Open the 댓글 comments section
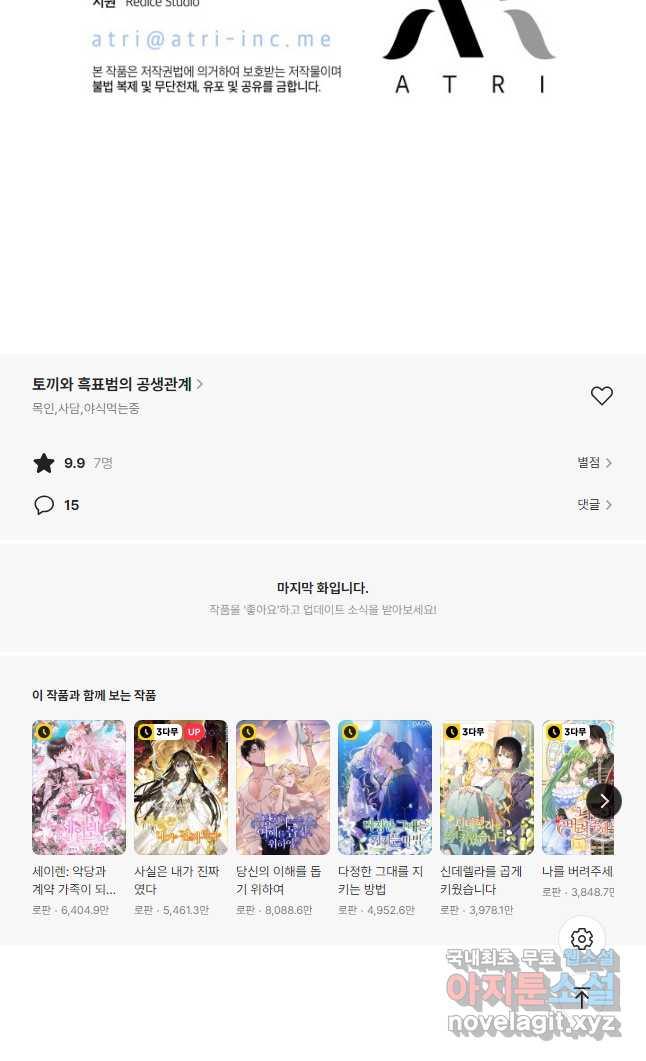The image size is (646, 1061). coord(594,505)
